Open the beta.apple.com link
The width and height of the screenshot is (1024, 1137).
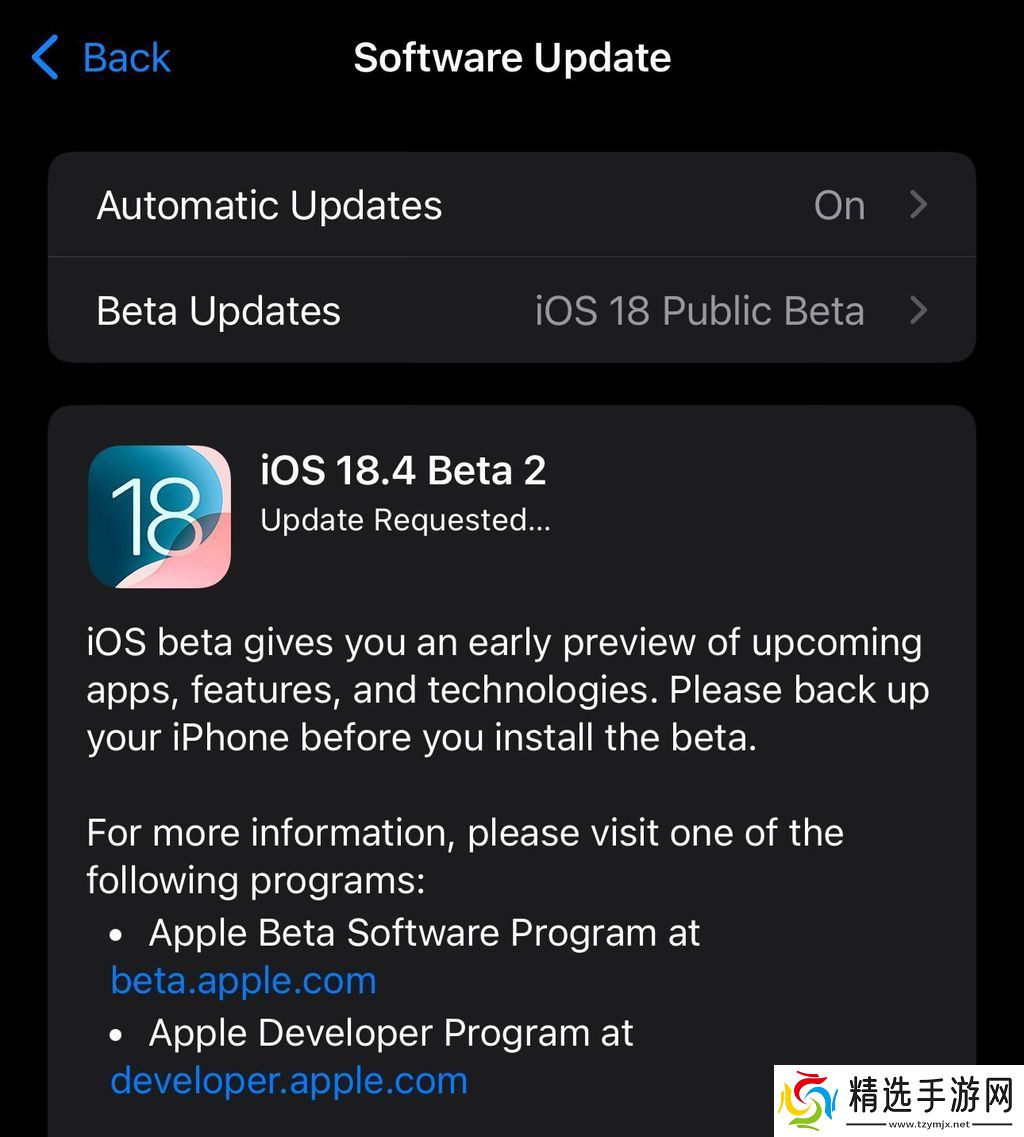pos(243,981)
